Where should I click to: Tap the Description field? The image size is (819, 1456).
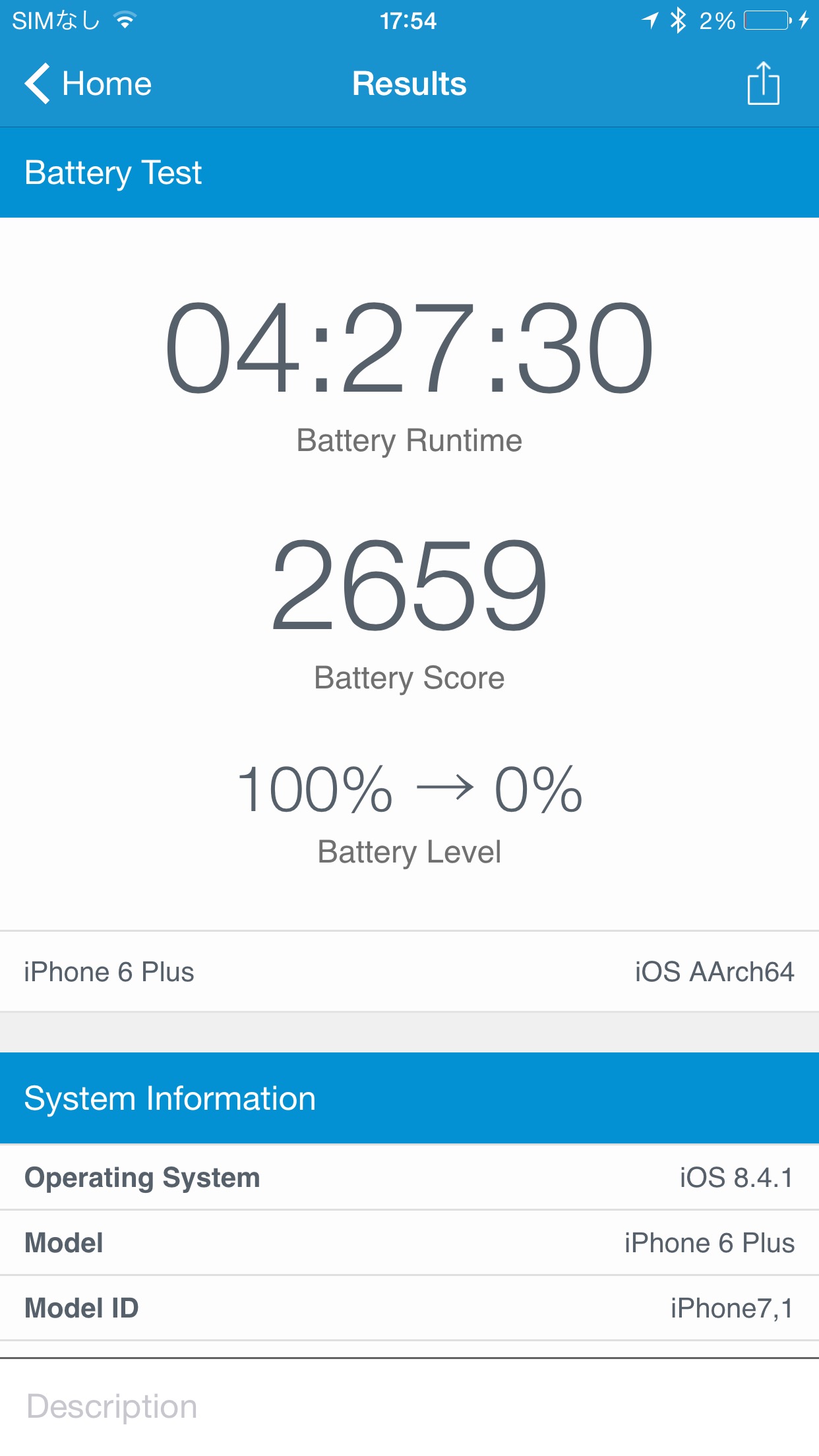point(409,1407)
